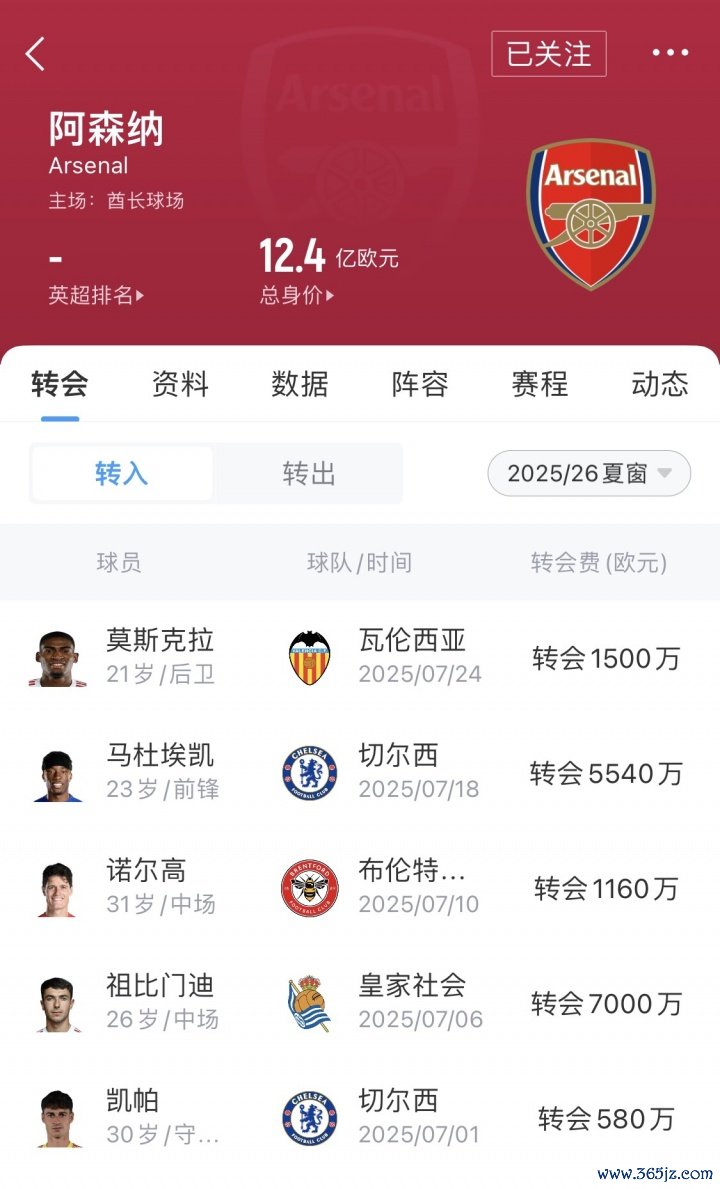This screenshot has width=720, height=1189.
Task: Select the 转入 transfers-in segment
Action: (x=122, y=473)
